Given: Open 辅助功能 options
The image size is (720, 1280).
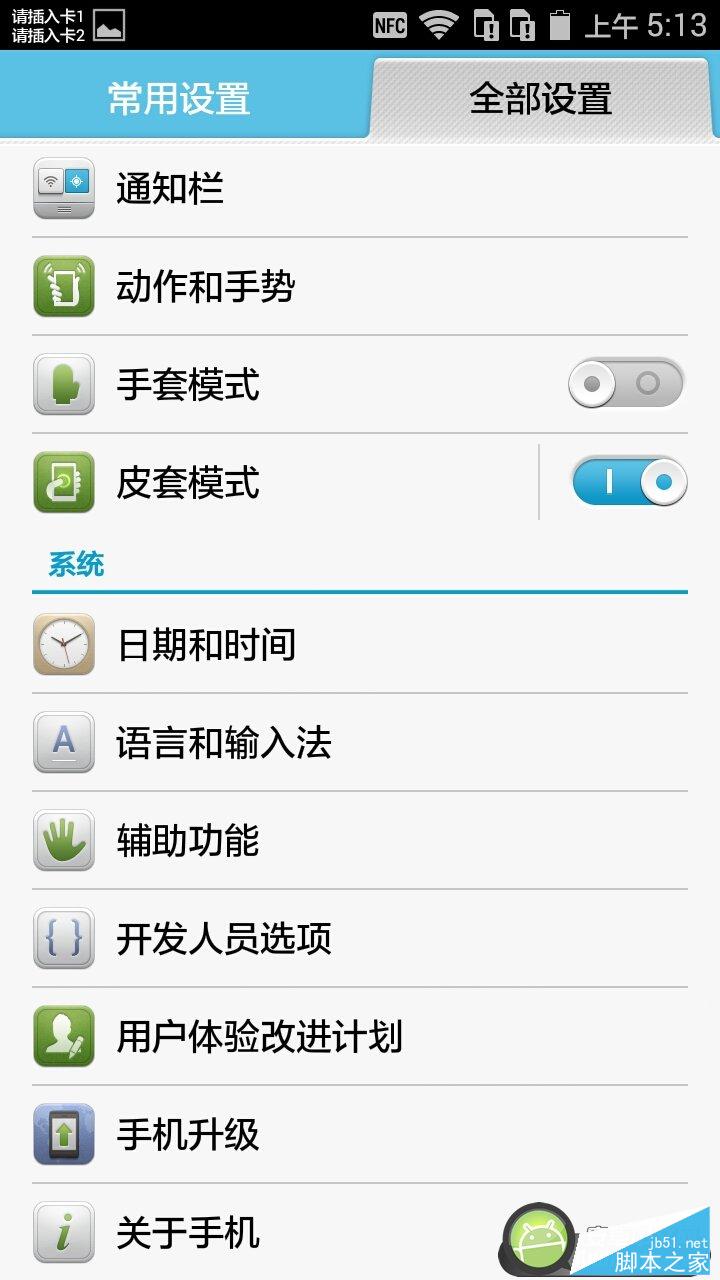Looking at the screenshot, I should [360, 841].
